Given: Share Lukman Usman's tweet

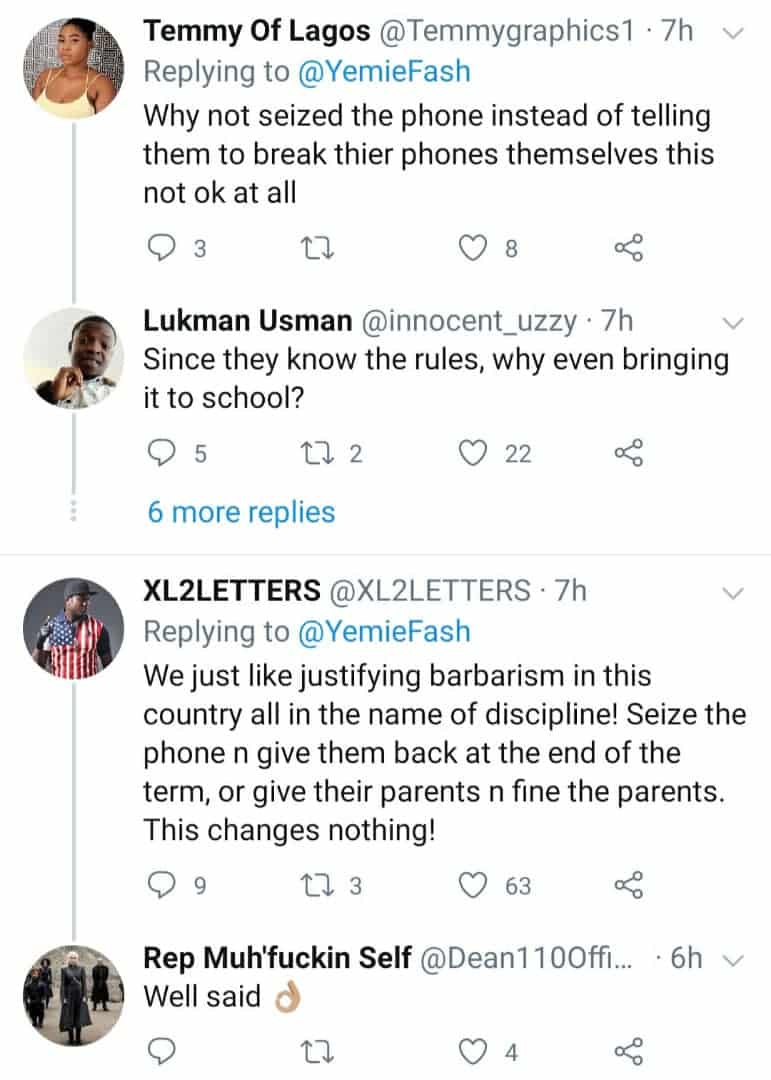Looking at the screenshot, I should [628, 454].
